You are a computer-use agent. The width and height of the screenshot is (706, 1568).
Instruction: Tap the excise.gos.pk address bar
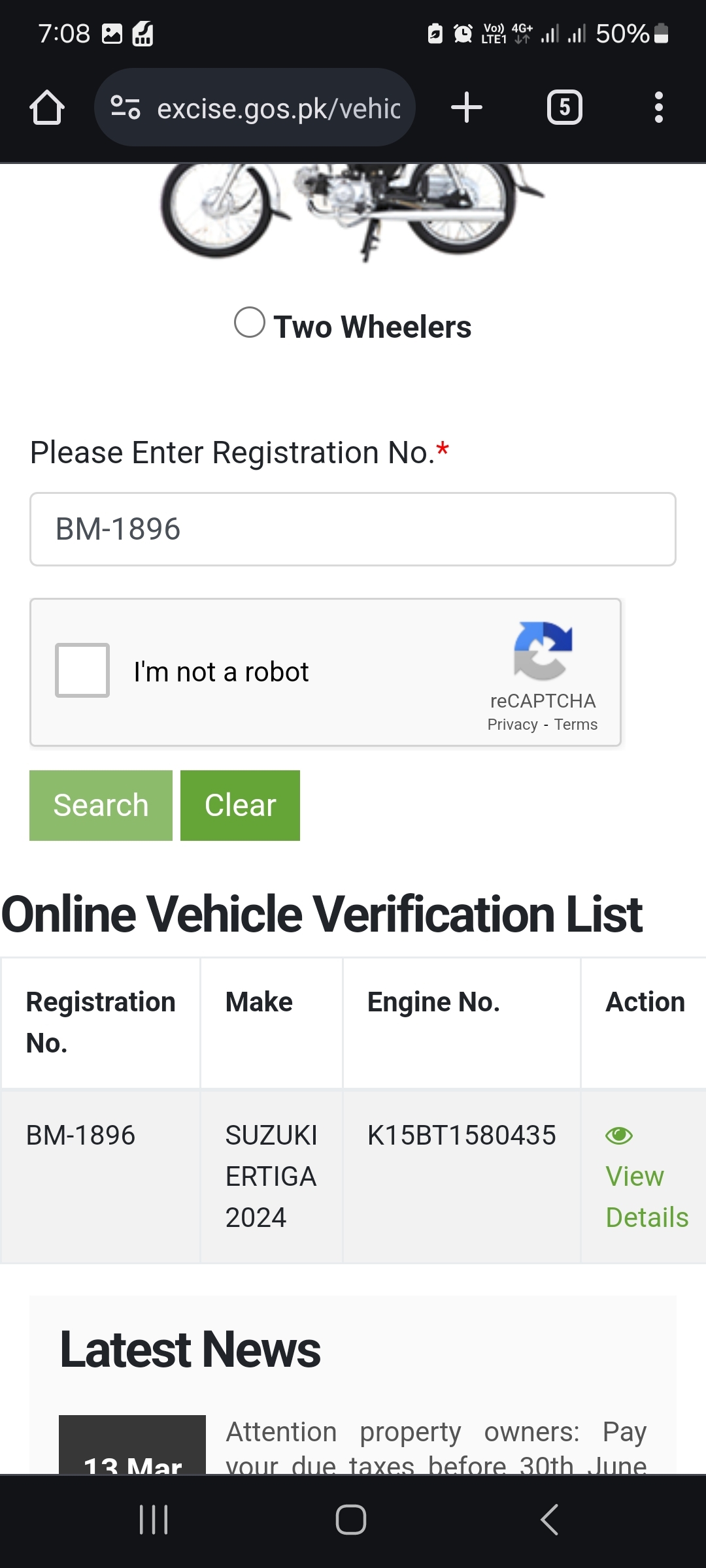pos(255,107)
